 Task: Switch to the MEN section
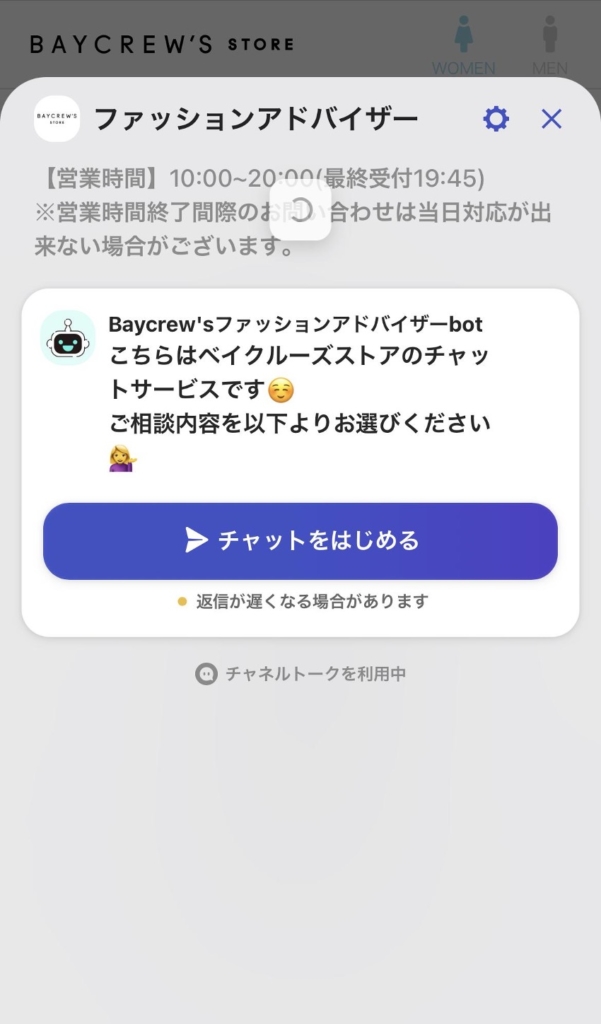tap(549, 45)
